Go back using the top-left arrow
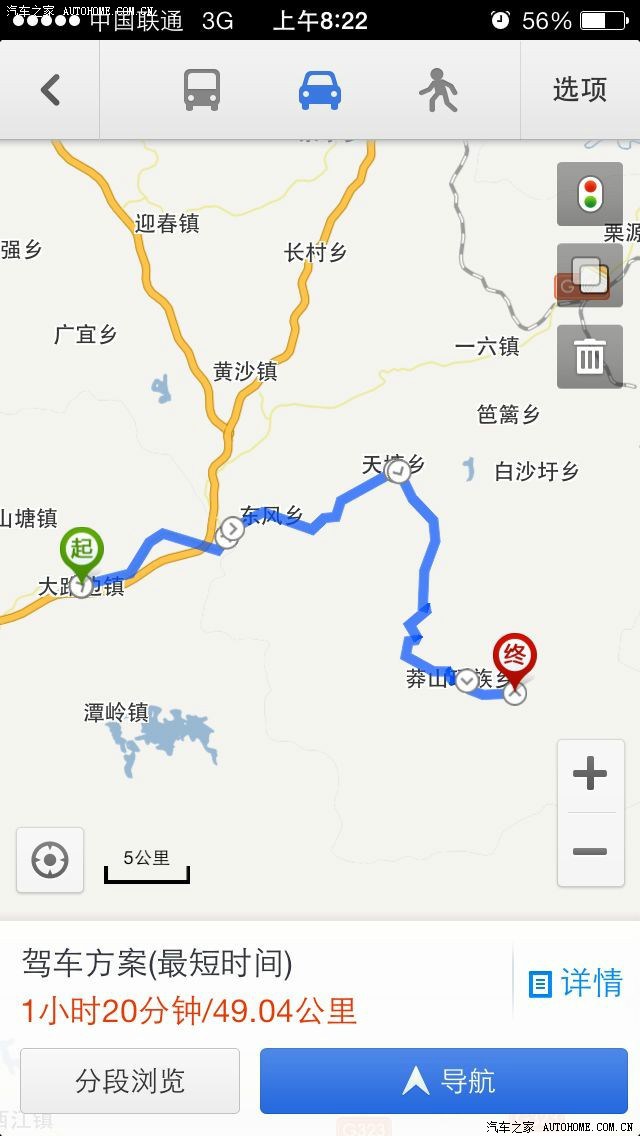 [50, 90]
